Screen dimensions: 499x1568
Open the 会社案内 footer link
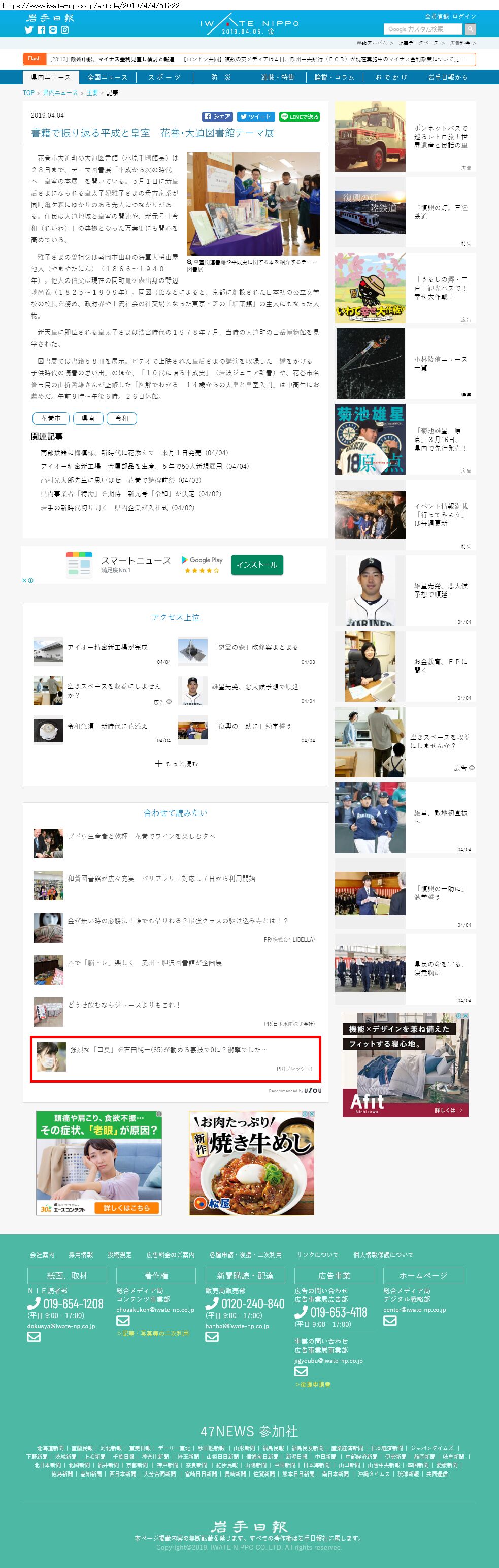(x=42, y=1255)
